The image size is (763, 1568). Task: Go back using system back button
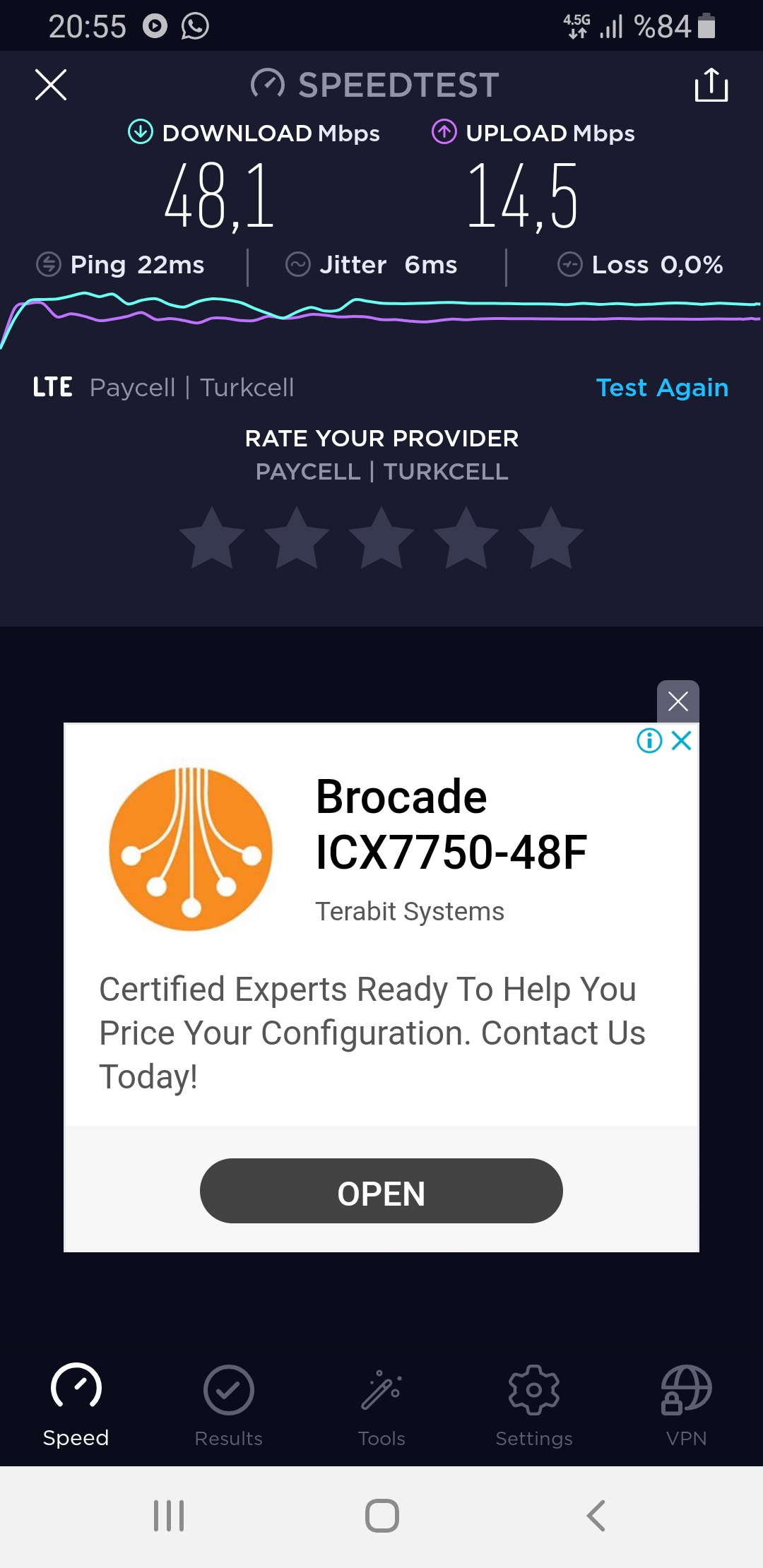[596, 1516]
